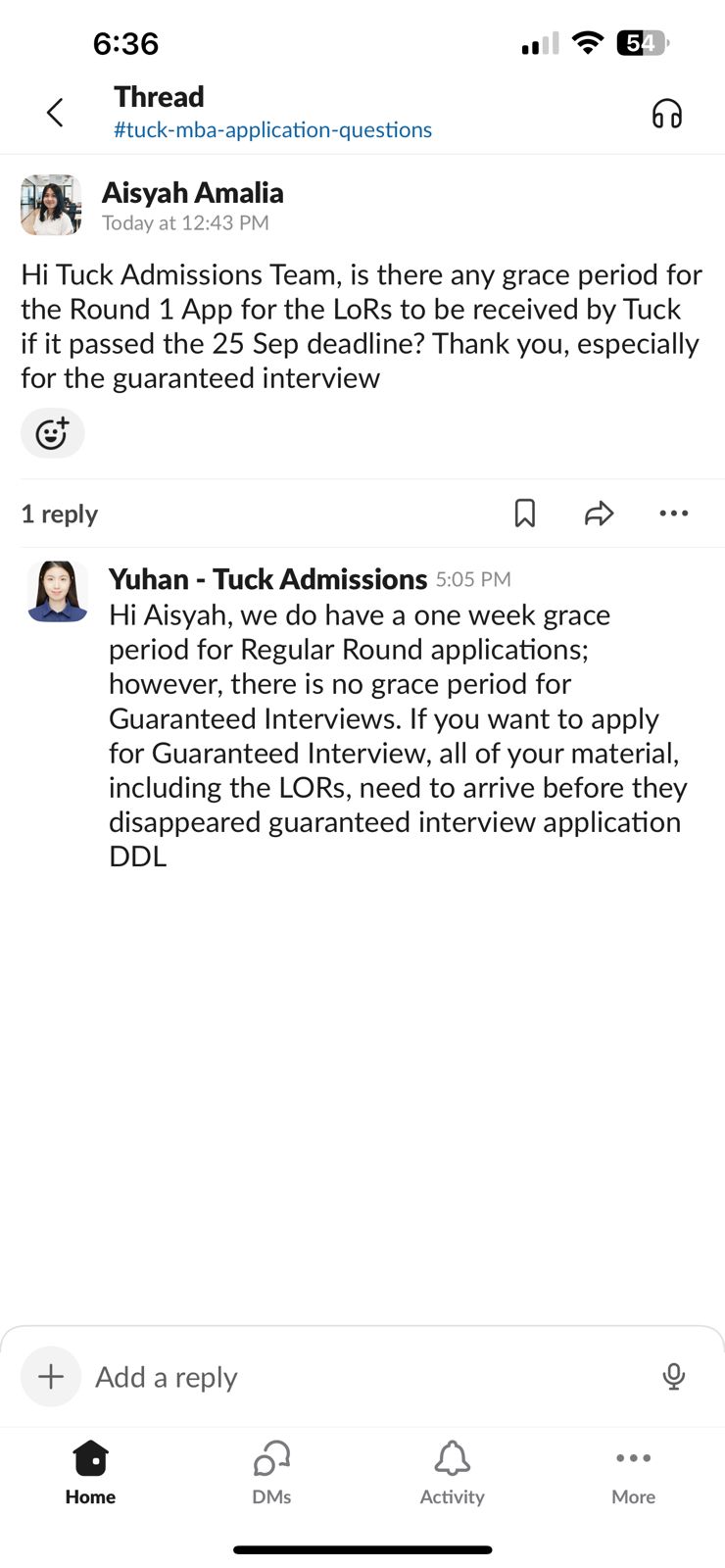This screenshot has width=725, height=1568.
Task: Open the More tab
Action: pyautogui.click(x=634, y=1472)
